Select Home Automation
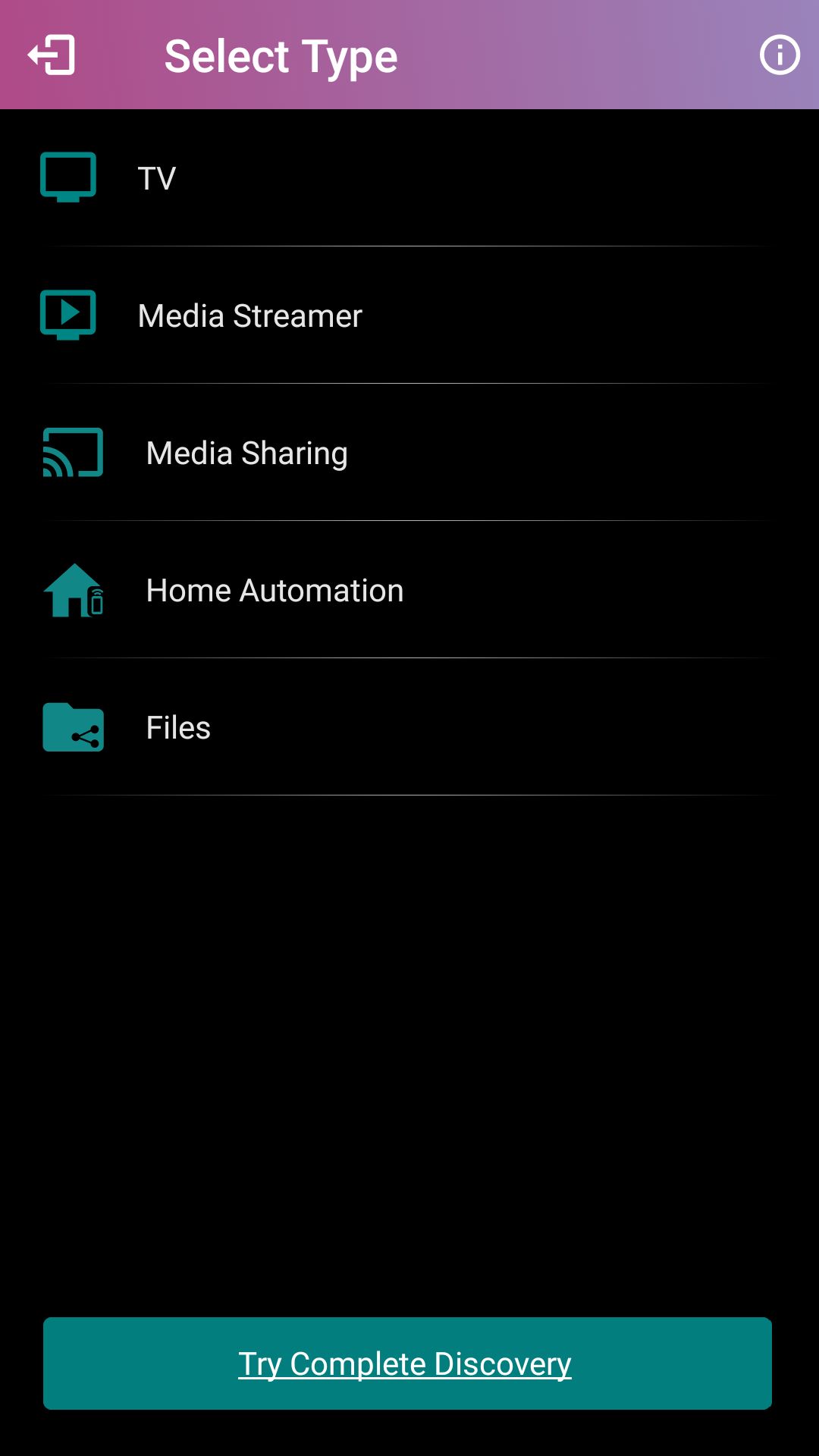The image size is (819, 1456). click(x=409, y=590)
